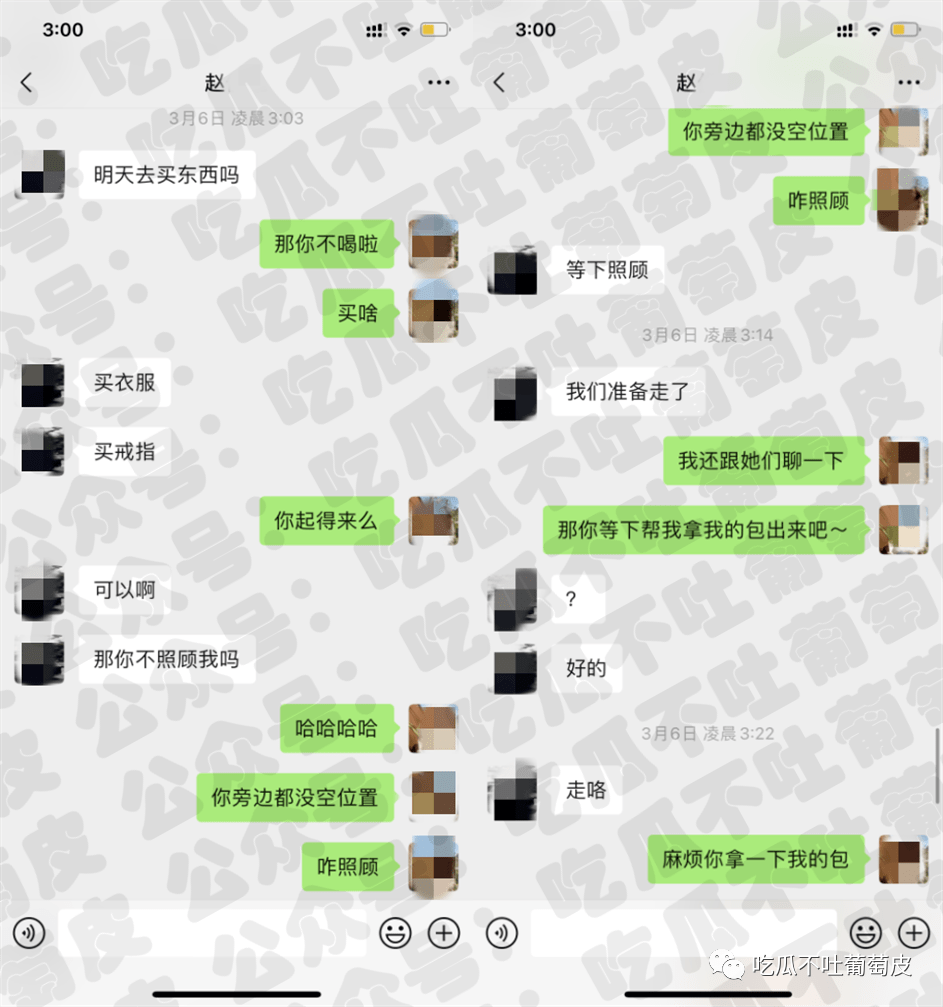The width and height of the screenshot is (943, 1007).
Task: Tap the Wi-Fi icon in the left status bar
Action: point(406,30)
